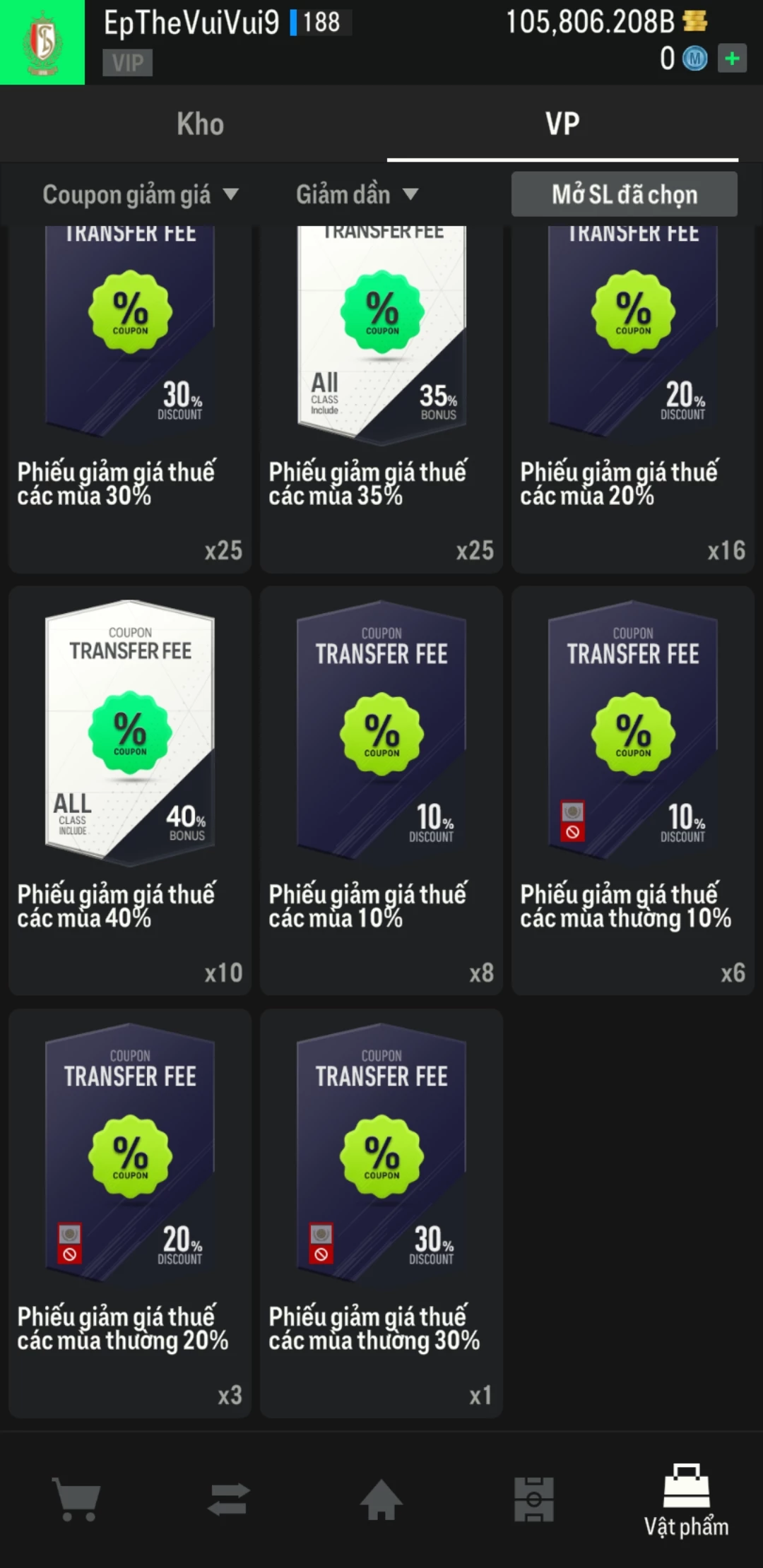Go to the transfer market arrows tab
The width and height of the screenshot is (763, 1568).
(x=229, y=1499)
